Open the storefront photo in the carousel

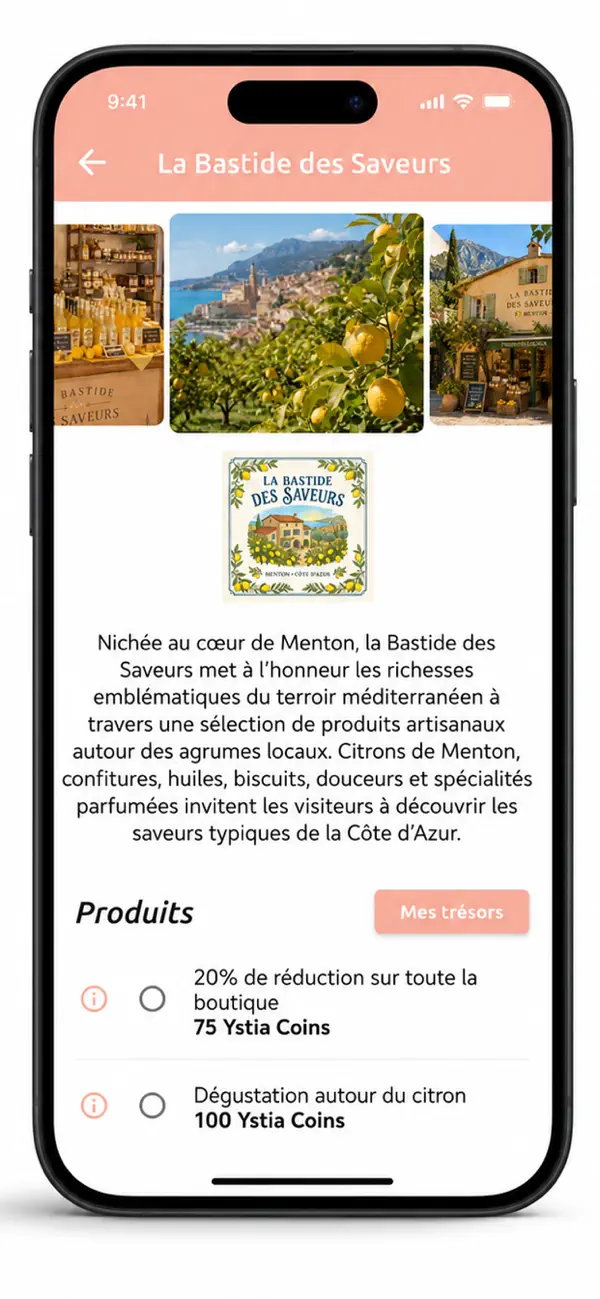[x=491, y=325]
